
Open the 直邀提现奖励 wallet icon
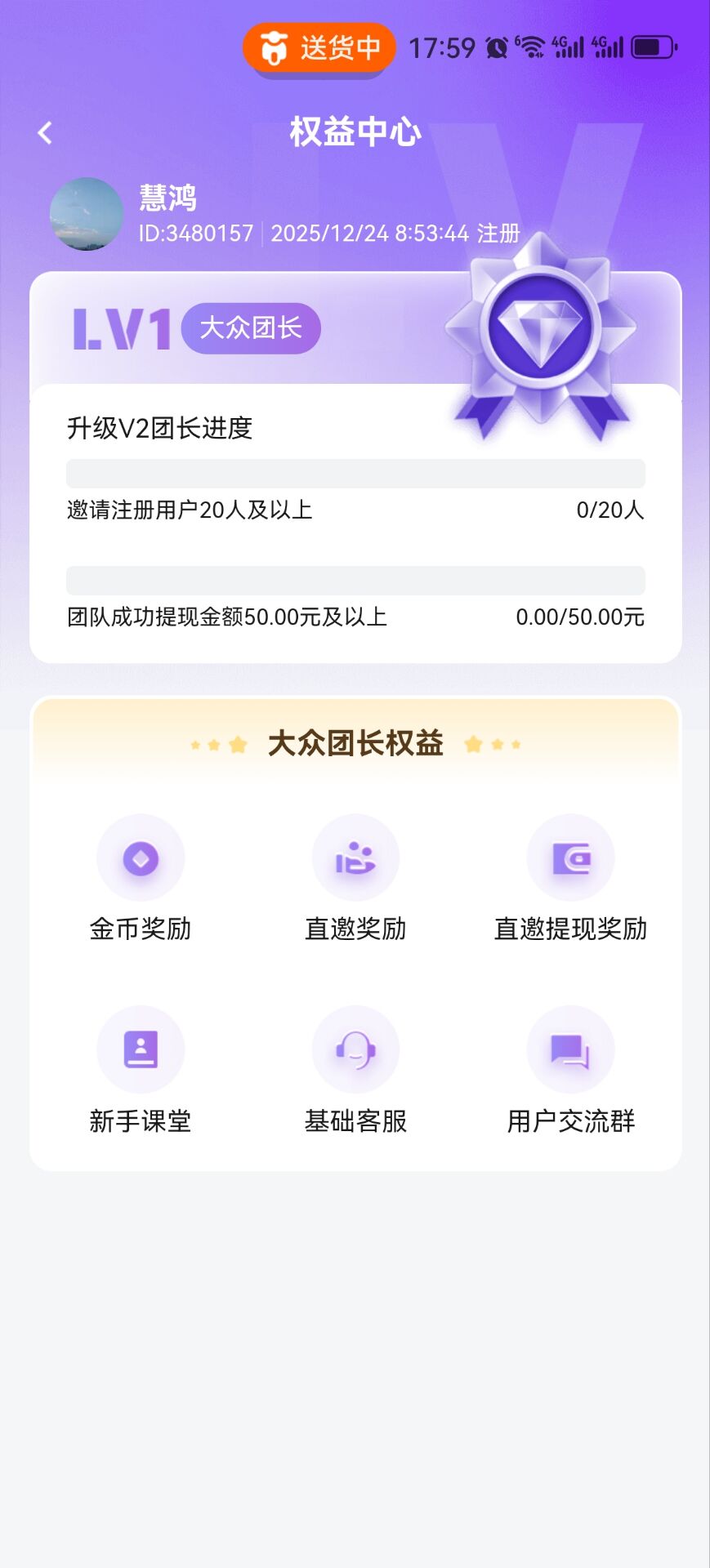[571, 857]
